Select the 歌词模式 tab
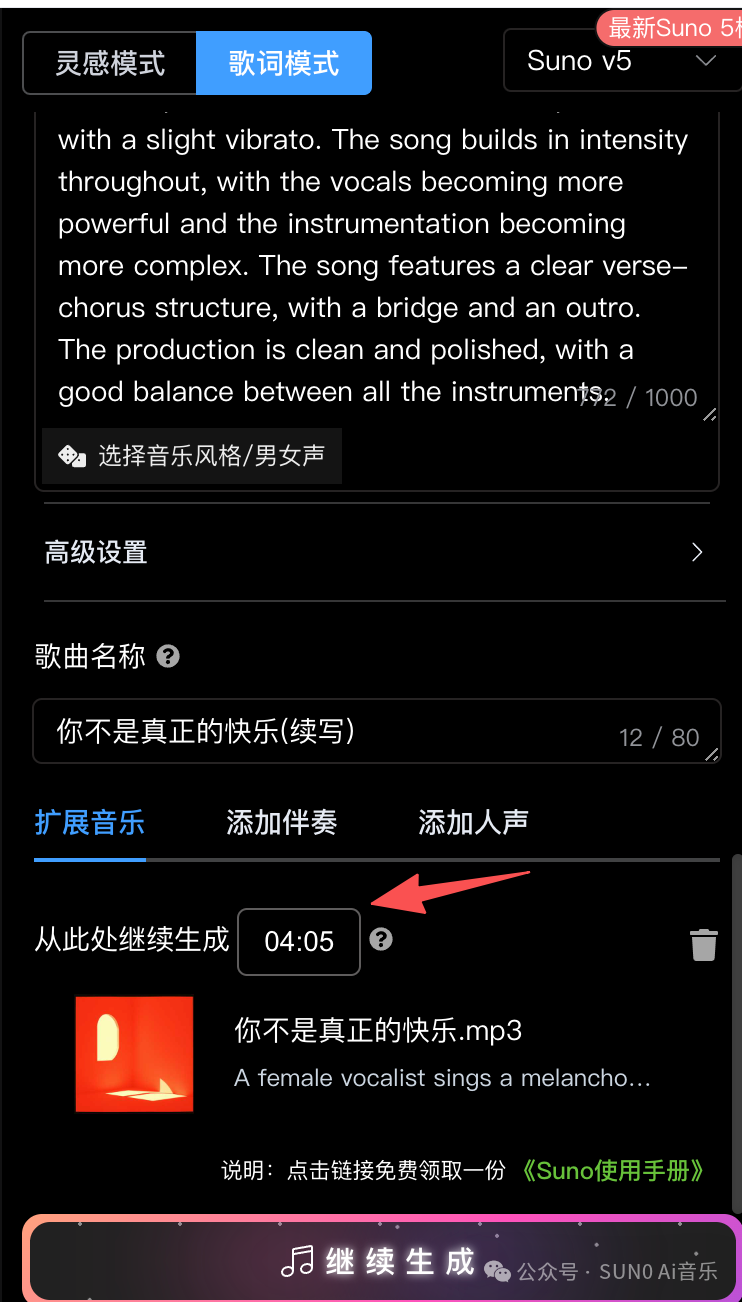 point(283,62)
